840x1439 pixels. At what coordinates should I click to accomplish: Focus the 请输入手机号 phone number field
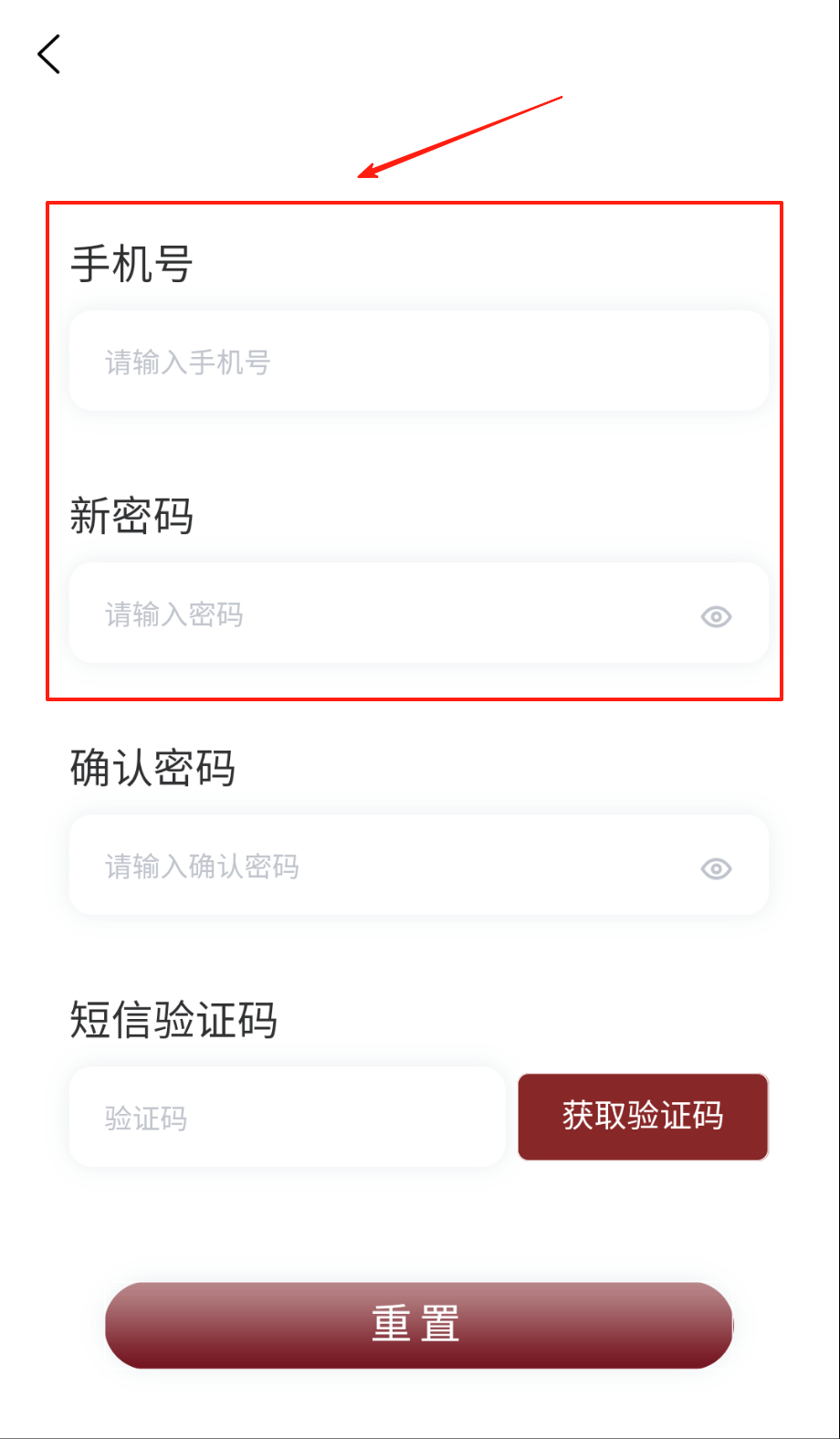point(417,362)
